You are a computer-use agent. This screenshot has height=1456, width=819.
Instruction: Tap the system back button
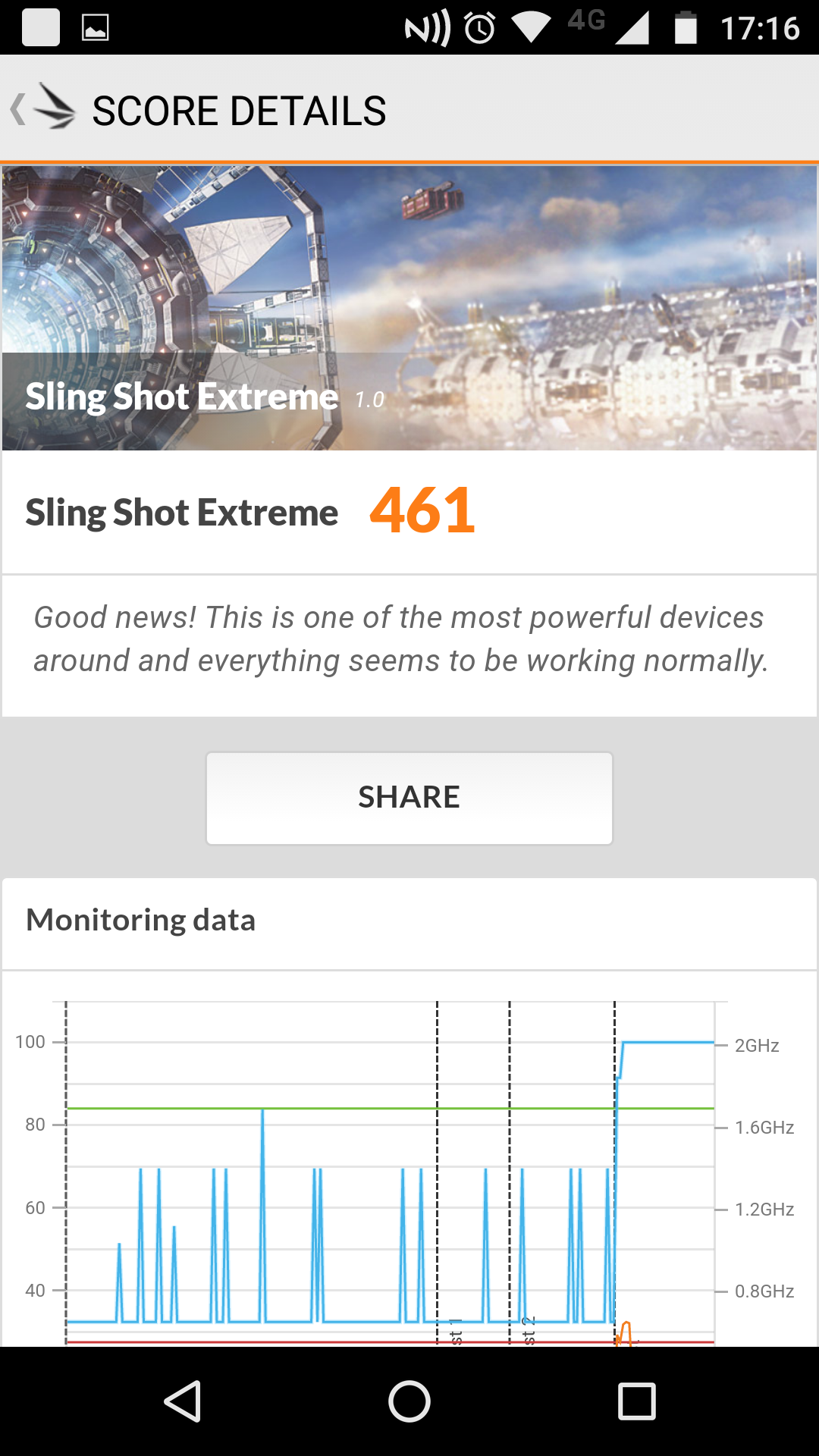(182, 1401)
